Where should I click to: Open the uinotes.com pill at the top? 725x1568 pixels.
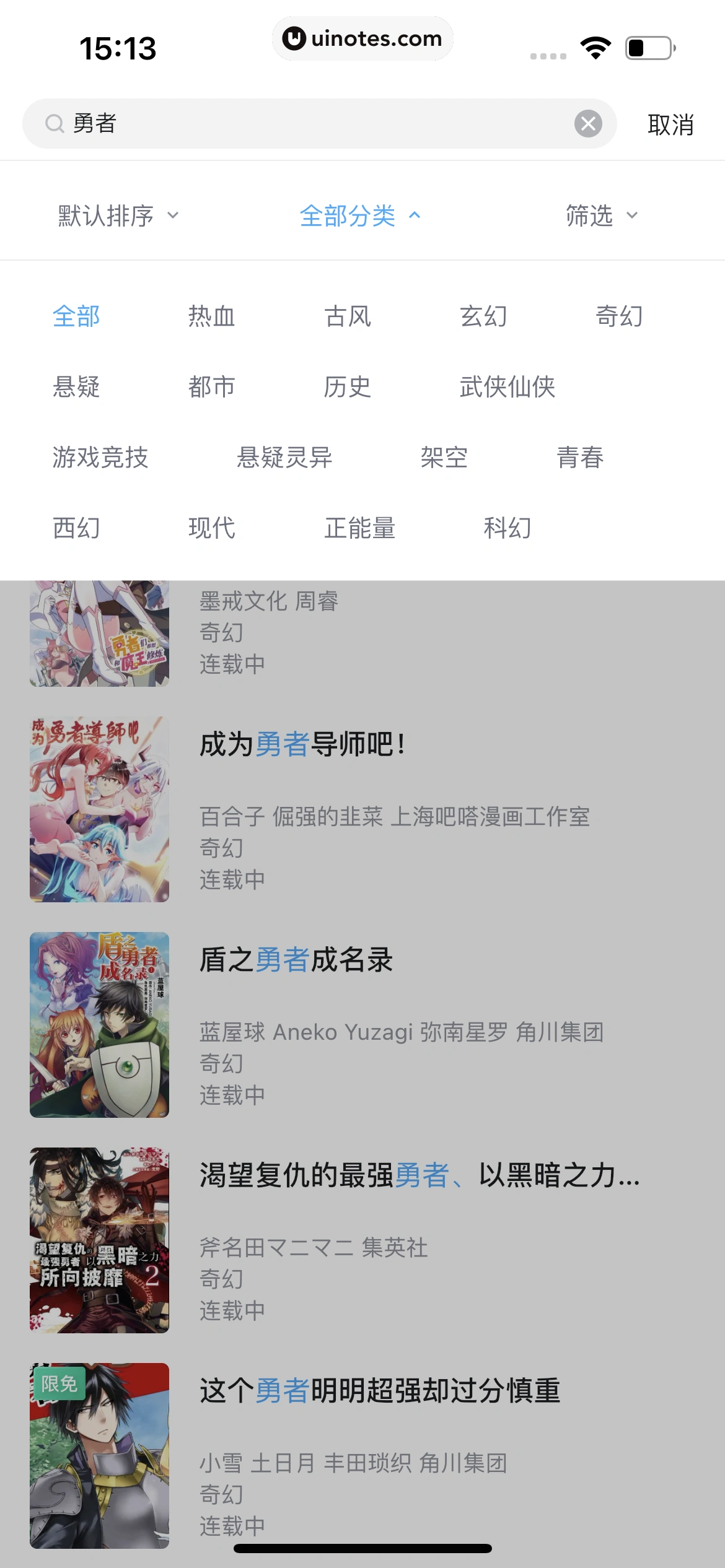[x=362, y=38]
